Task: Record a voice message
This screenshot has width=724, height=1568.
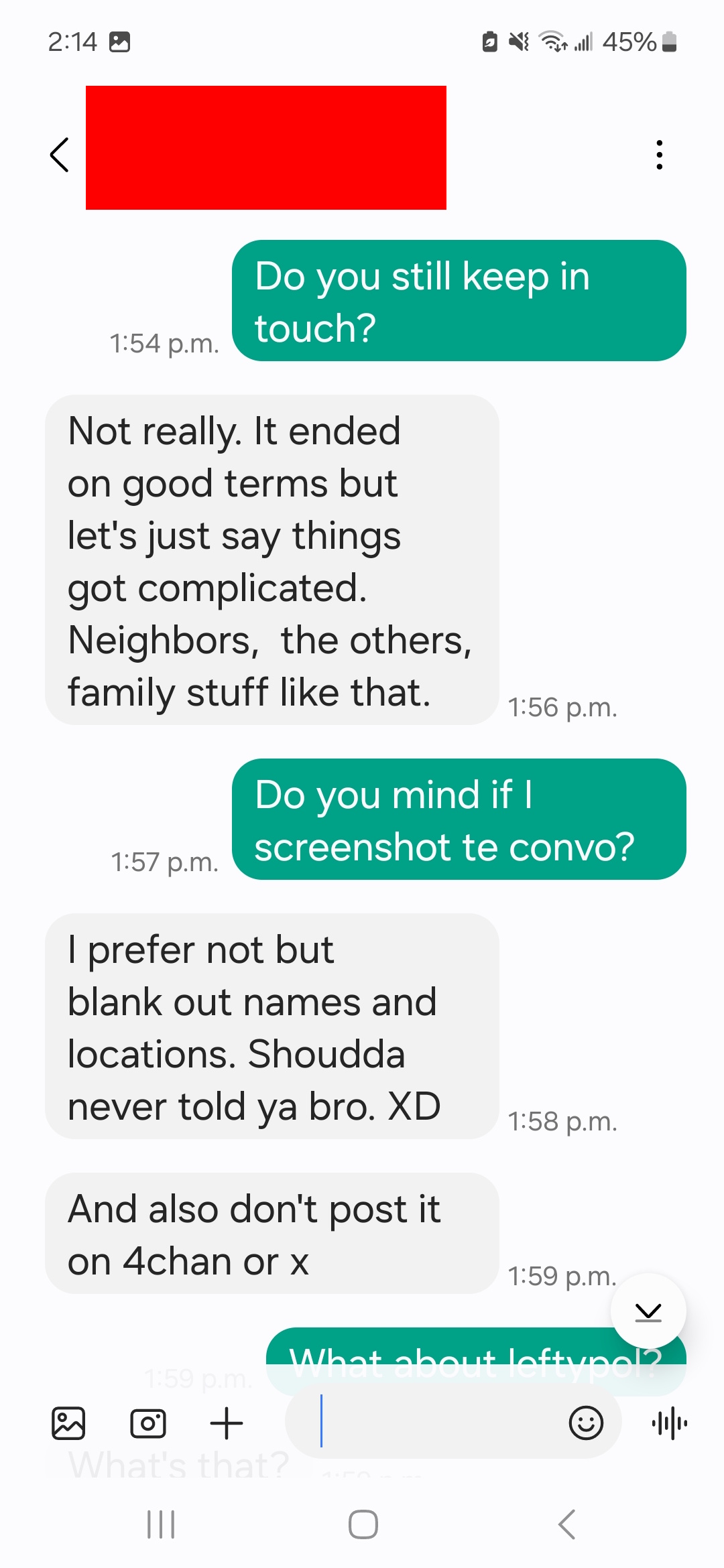Action: click(x=670, y=1423)
